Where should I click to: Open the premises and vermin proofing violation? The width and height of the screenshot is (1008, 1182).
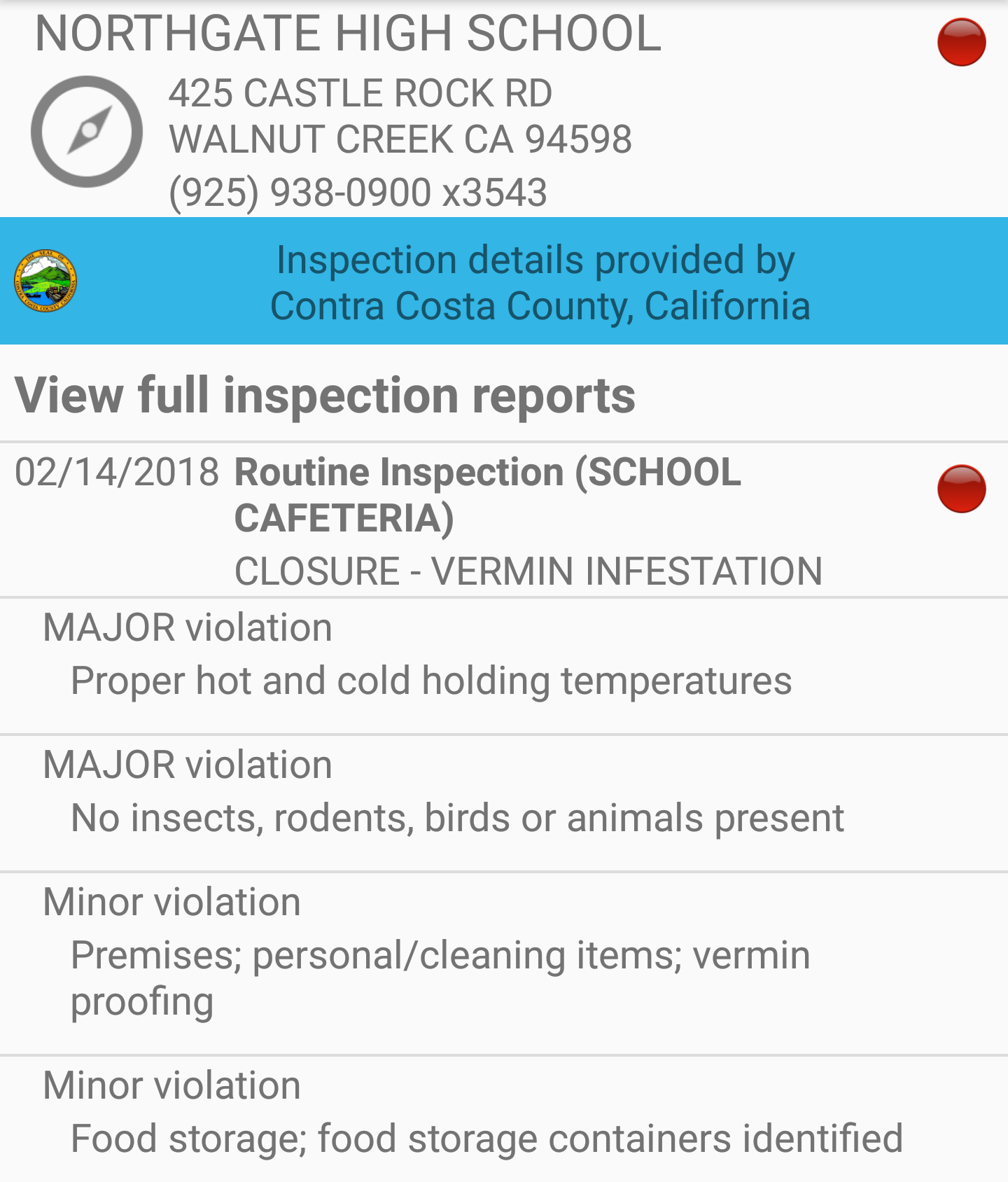click(440, 964)
